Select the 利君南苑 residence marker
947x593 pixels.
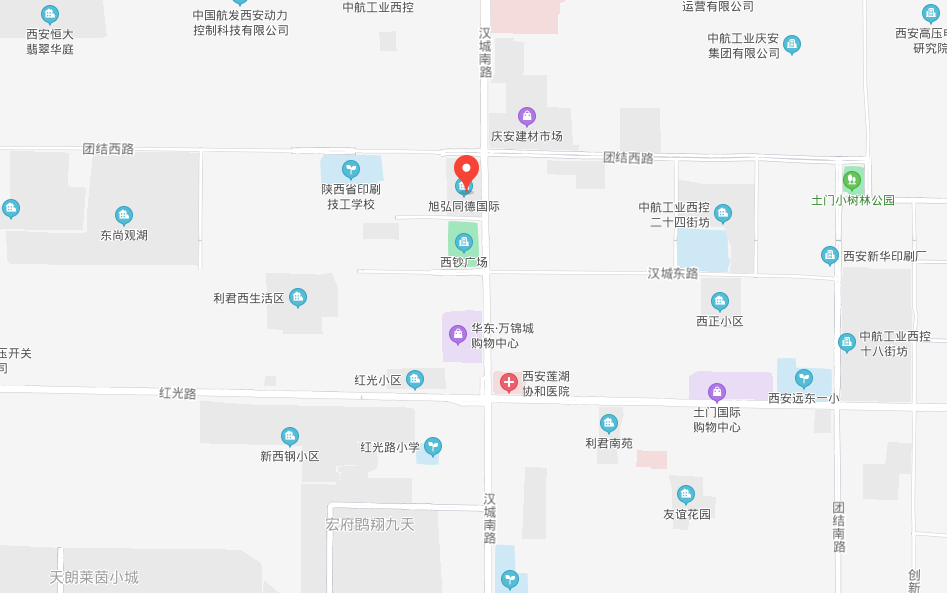tap(609, 423)
